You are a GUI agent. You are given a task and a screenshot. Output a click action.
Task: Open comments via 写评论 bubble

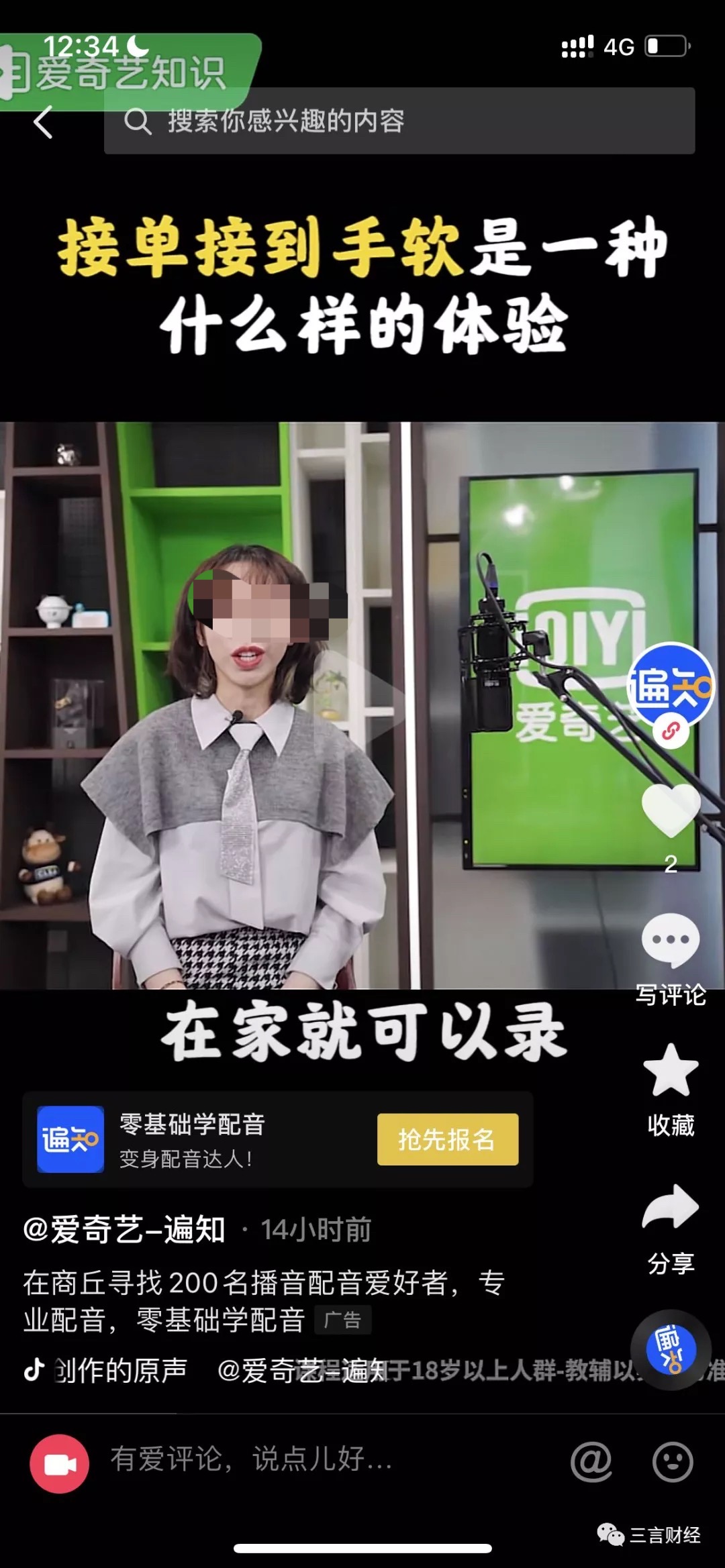pyautogui.click(x=670, y=941)
